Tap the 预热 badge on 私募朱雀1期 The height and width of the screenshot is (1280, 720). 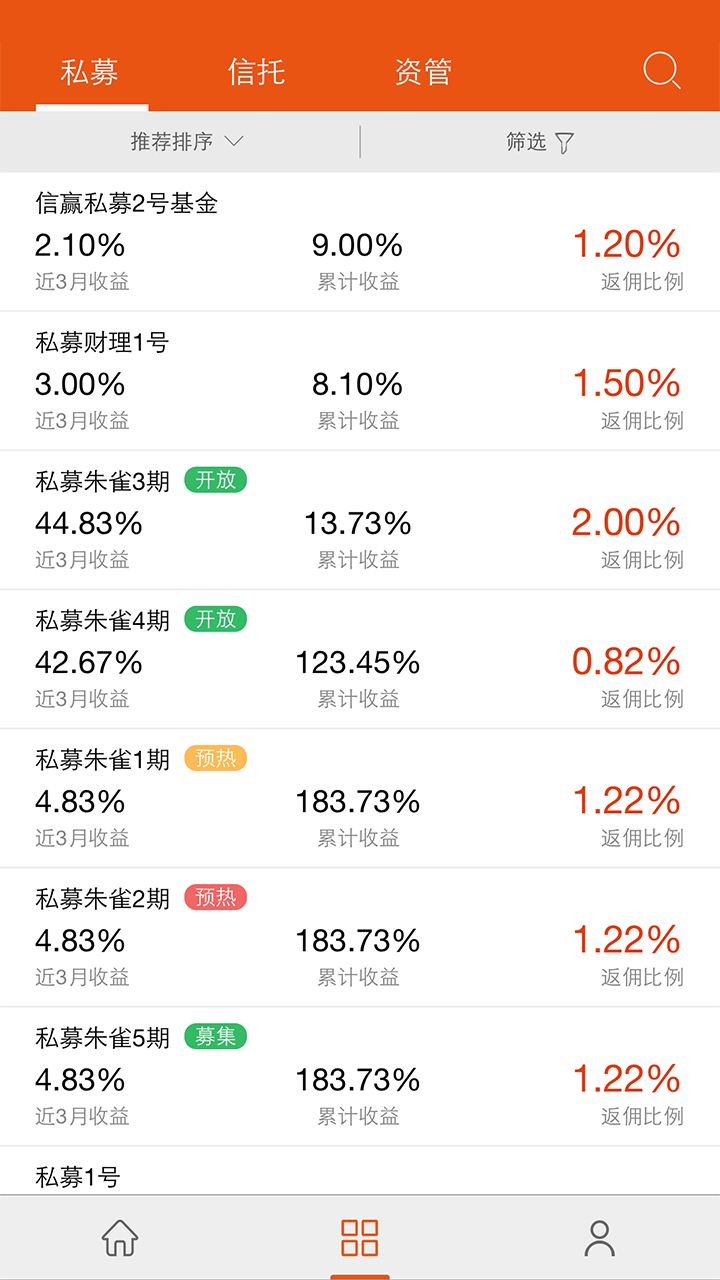coord(217,759)
